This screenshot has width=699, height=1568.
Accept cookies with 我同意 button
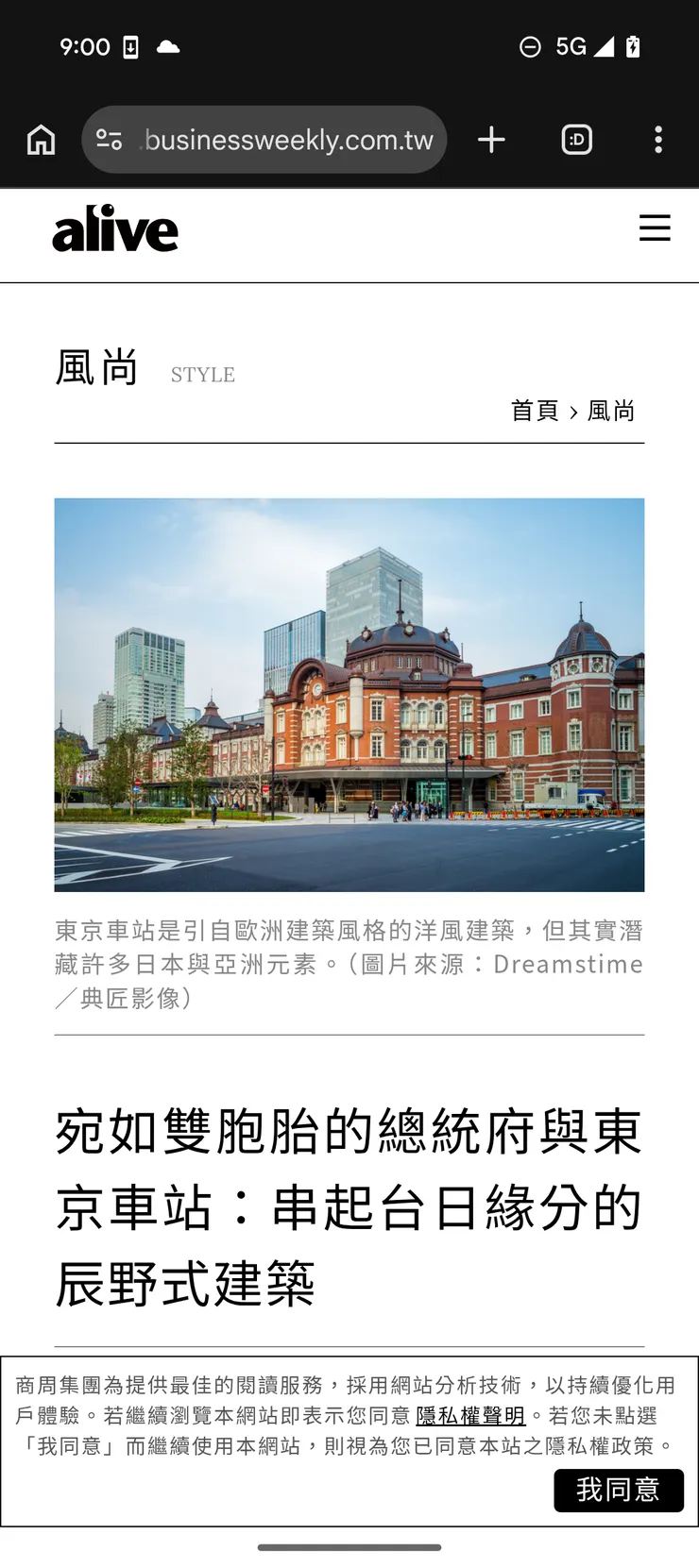(x=618, y=1490)
